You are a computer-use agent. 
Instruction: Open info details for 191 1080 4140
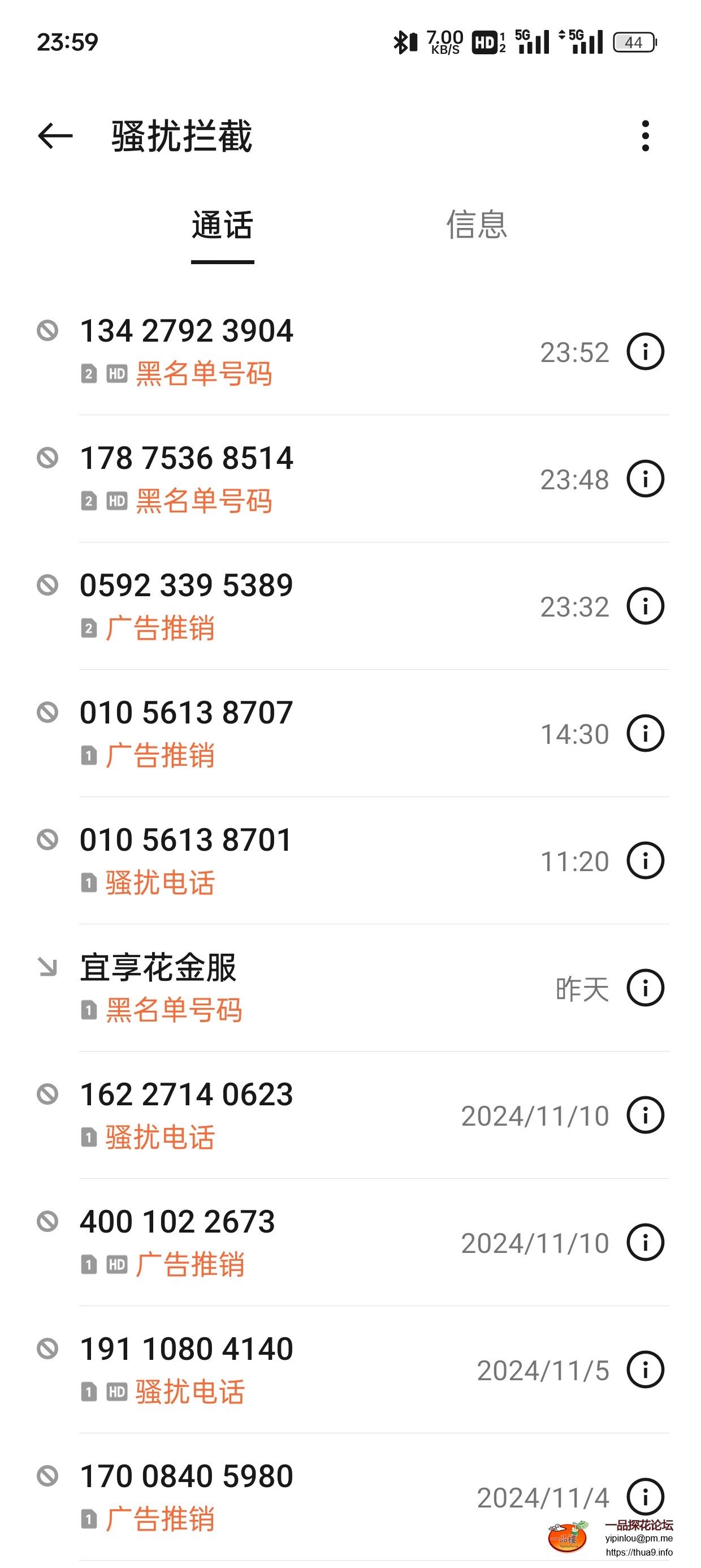644,1369
